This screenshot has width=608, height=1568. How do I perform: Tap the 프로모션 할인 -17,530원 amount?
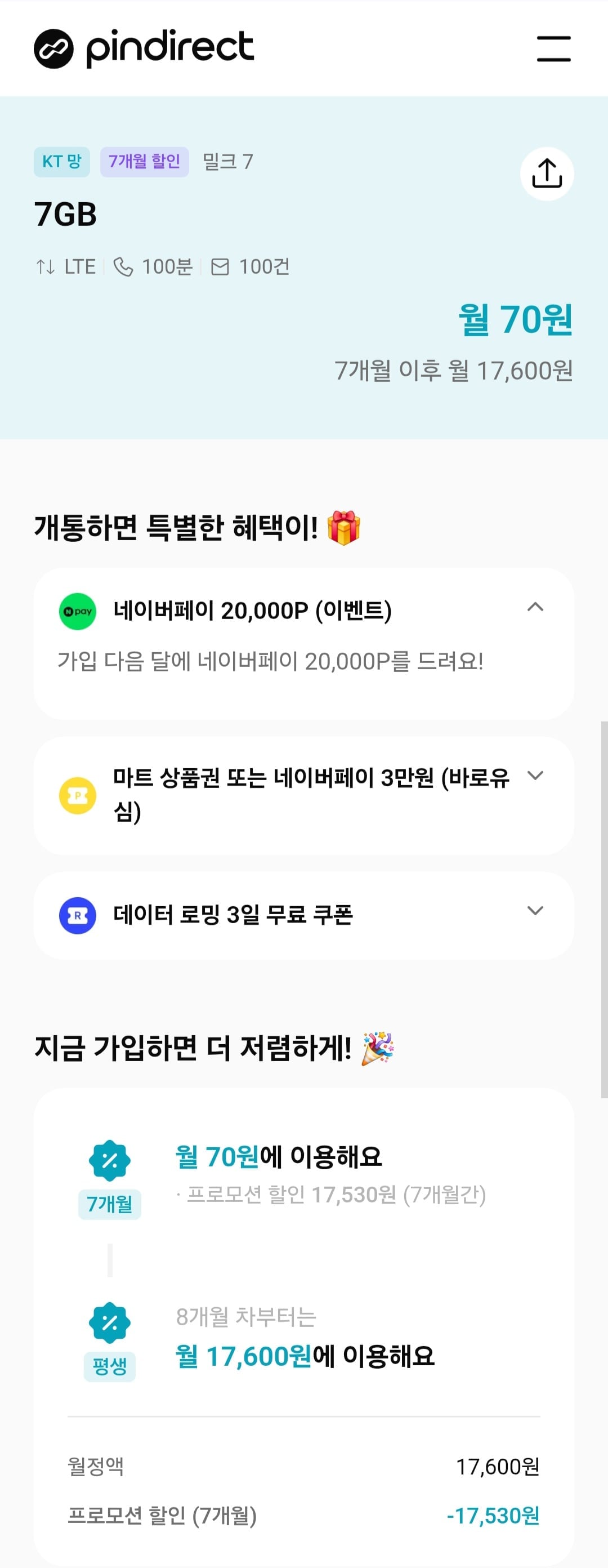pos(493,1516)
